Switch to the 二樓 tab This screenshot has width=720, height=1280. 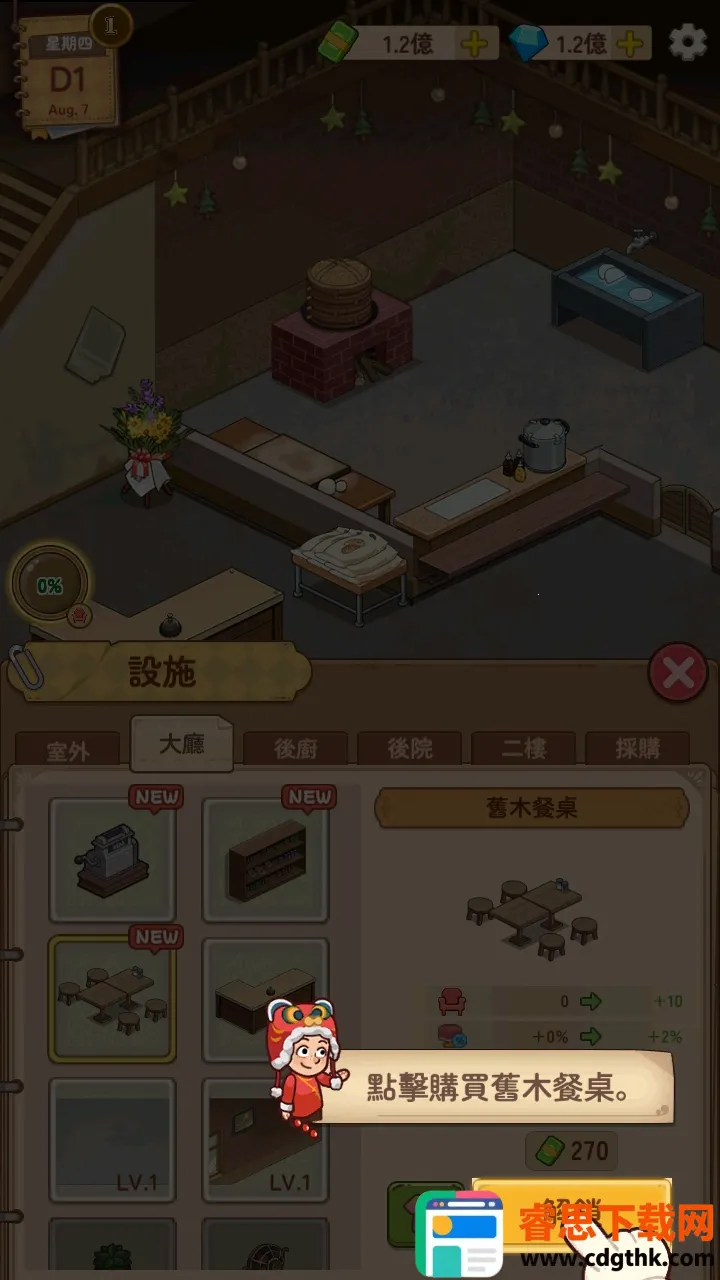pos(523,750)
